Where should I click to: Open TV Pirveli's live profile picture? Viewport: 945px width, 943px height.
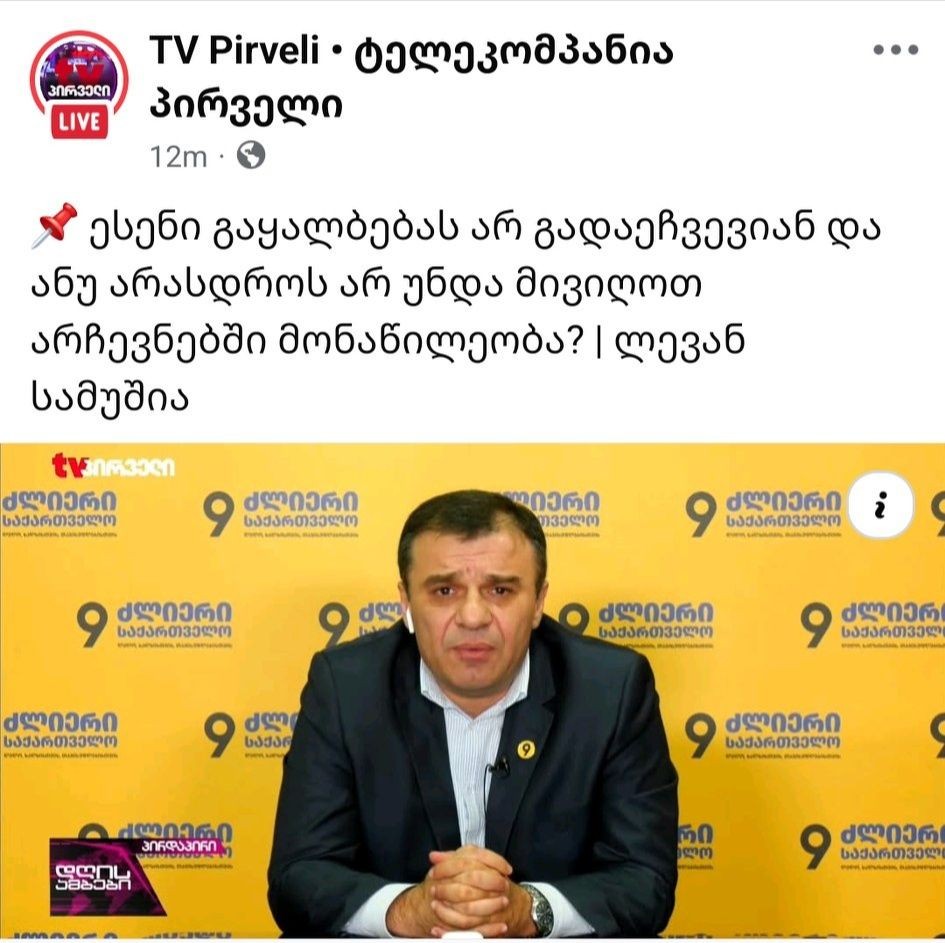(79, 84)
